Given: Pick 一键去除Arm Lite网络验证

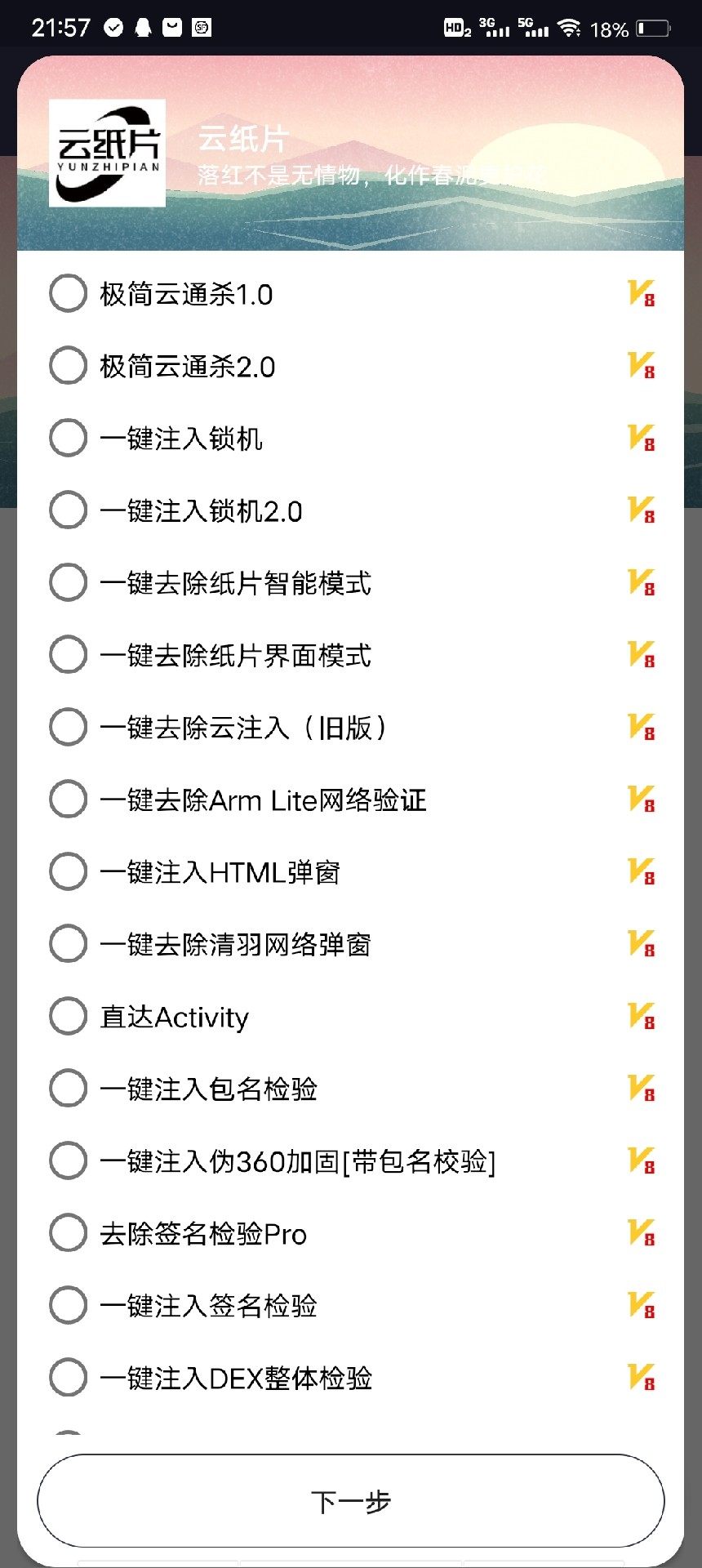Looking at the screenshot, I should point(69,800).
